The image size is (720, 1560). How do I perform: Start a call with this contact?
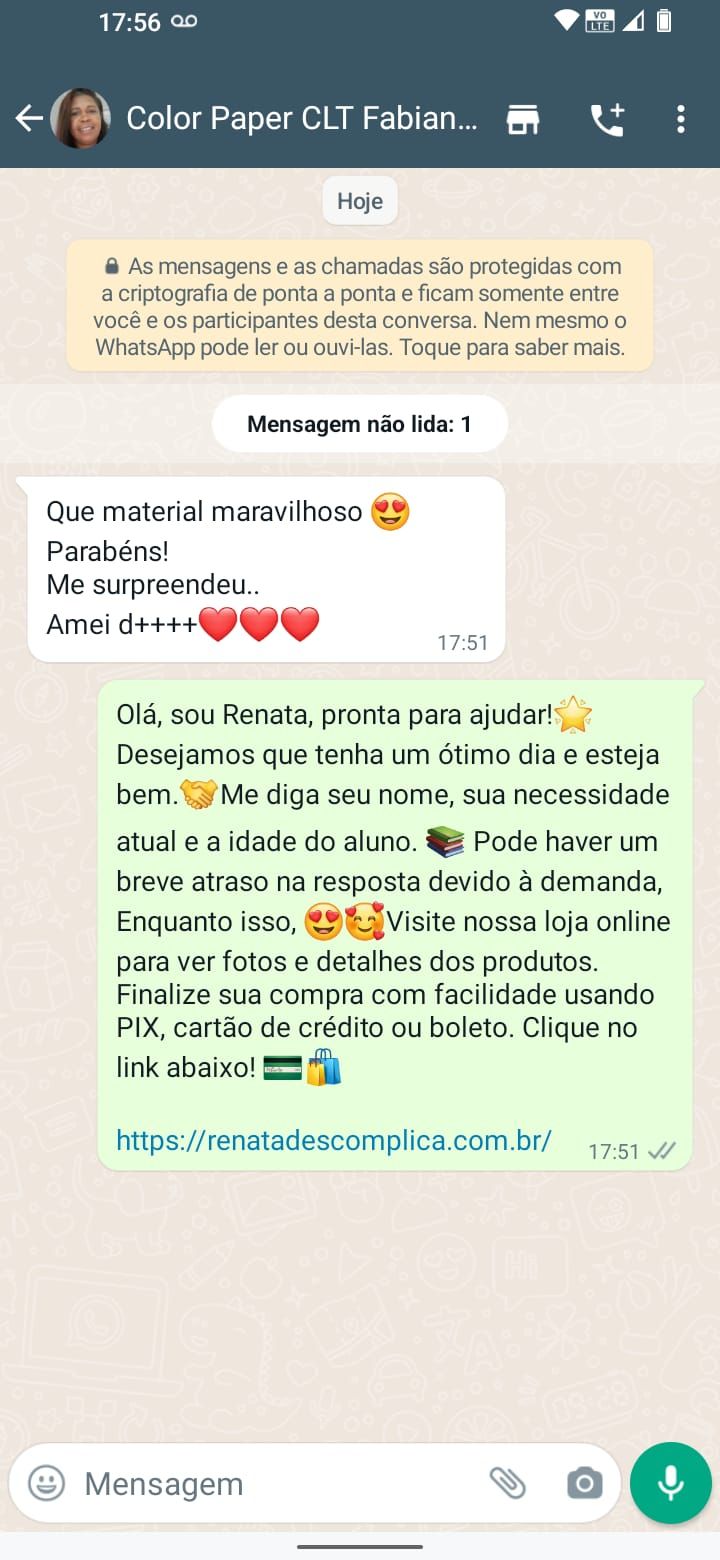[606, 120]
